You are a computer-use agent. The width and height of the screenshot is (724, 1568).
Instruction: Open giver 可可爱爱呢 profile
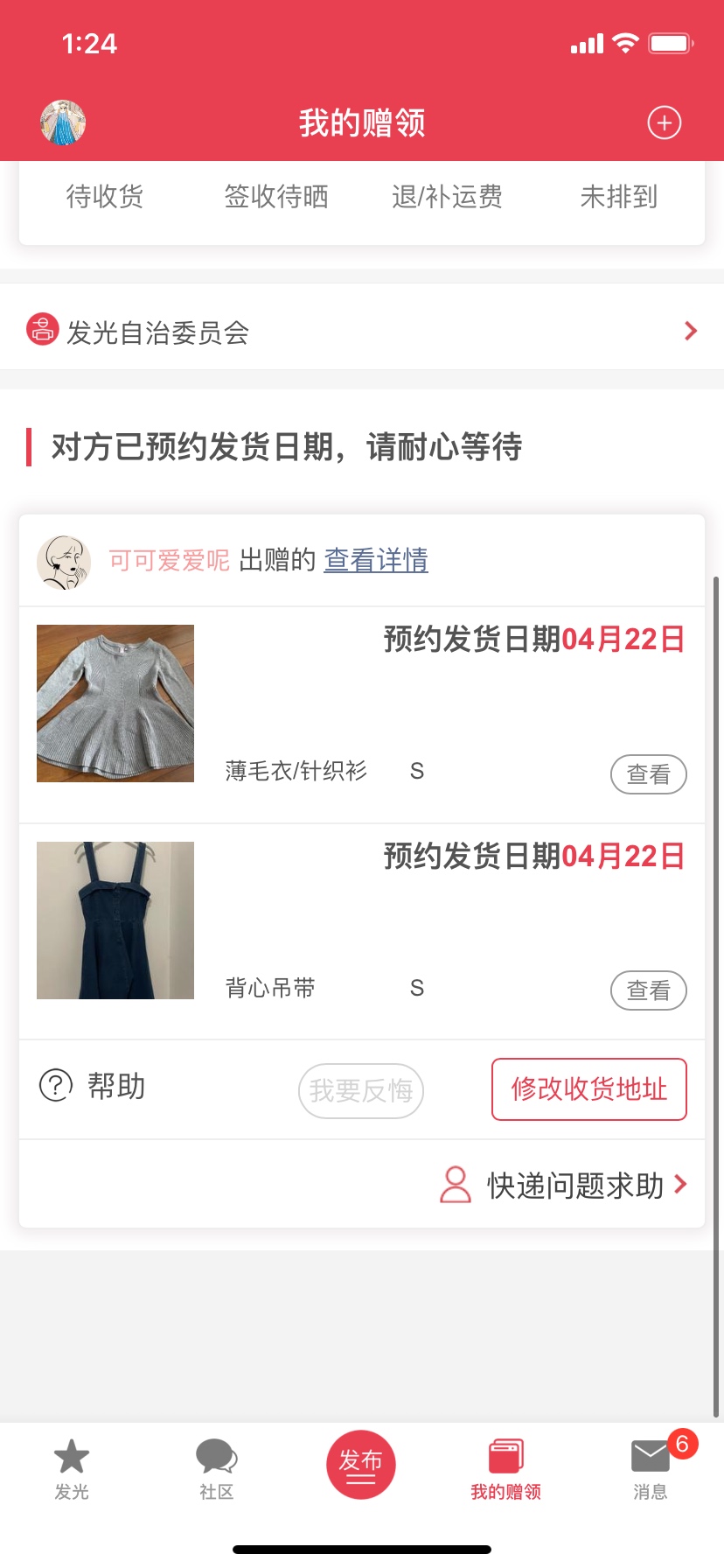click(169, 560)
